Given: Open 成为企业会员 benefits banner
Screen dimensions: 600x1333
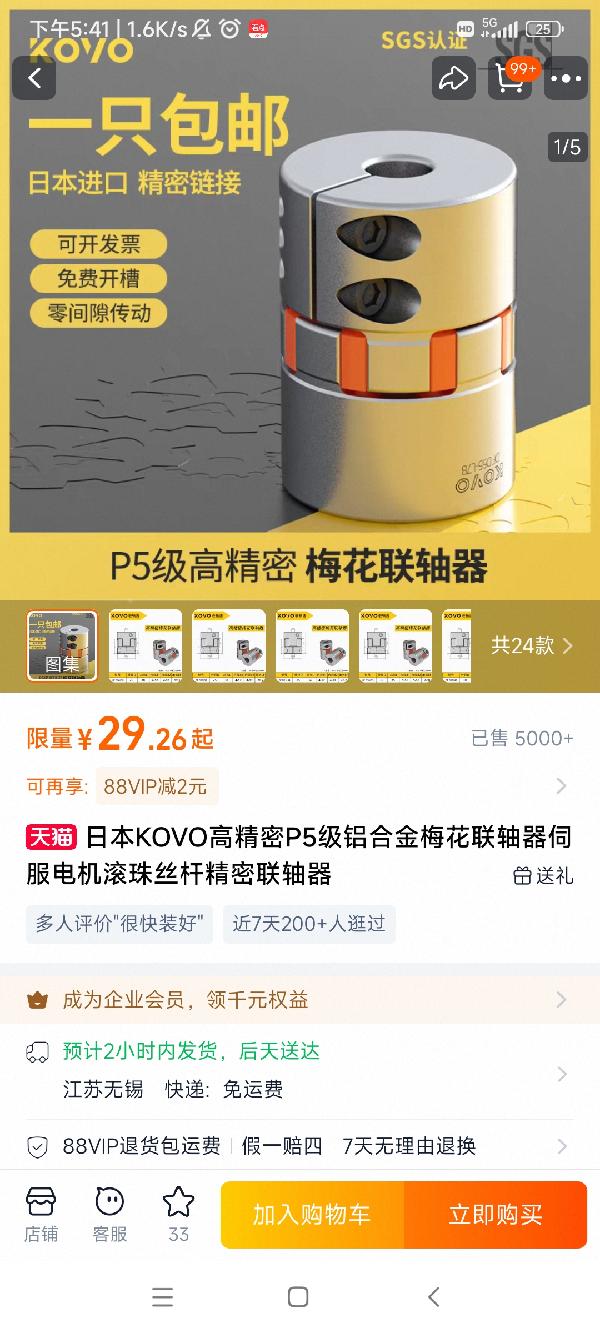Looking at the screenshot, I should [300, 999].
